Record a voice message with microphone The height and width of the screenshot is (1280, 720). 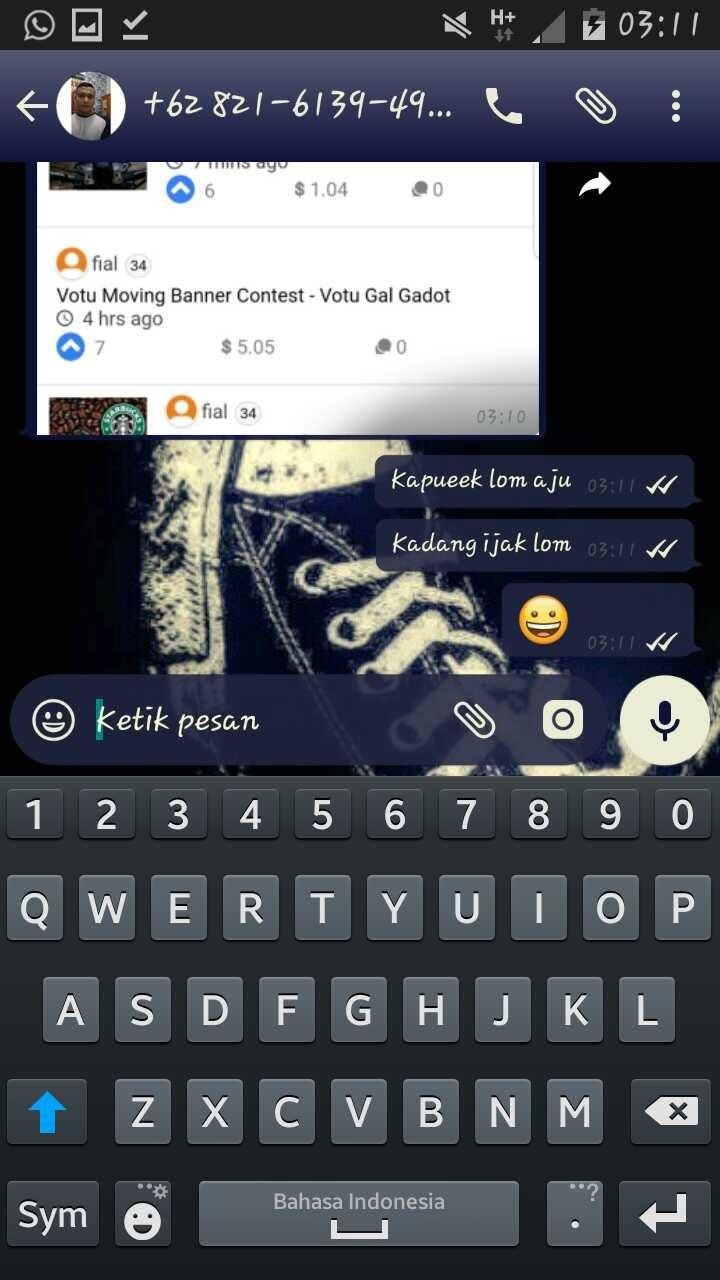pos(665,720)
